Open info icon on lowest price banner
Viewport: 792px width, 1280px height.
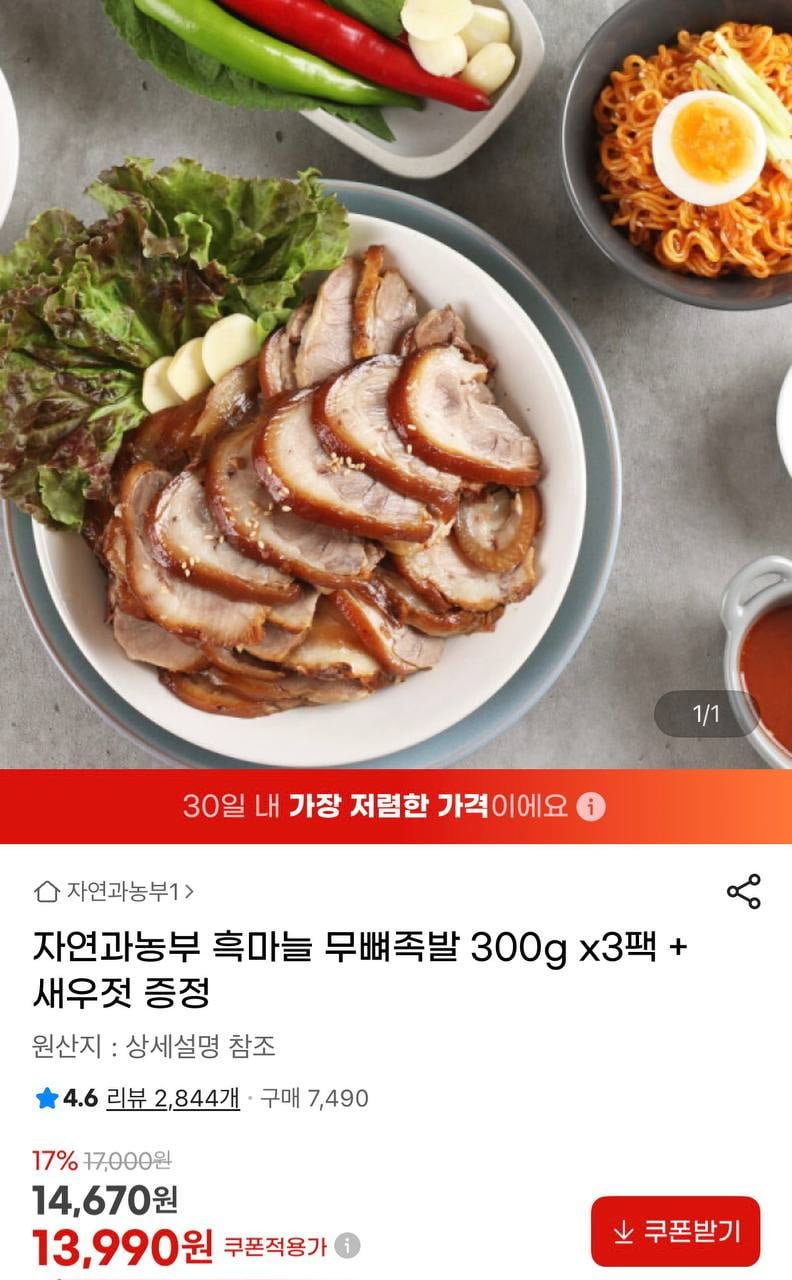coord(591,806)
